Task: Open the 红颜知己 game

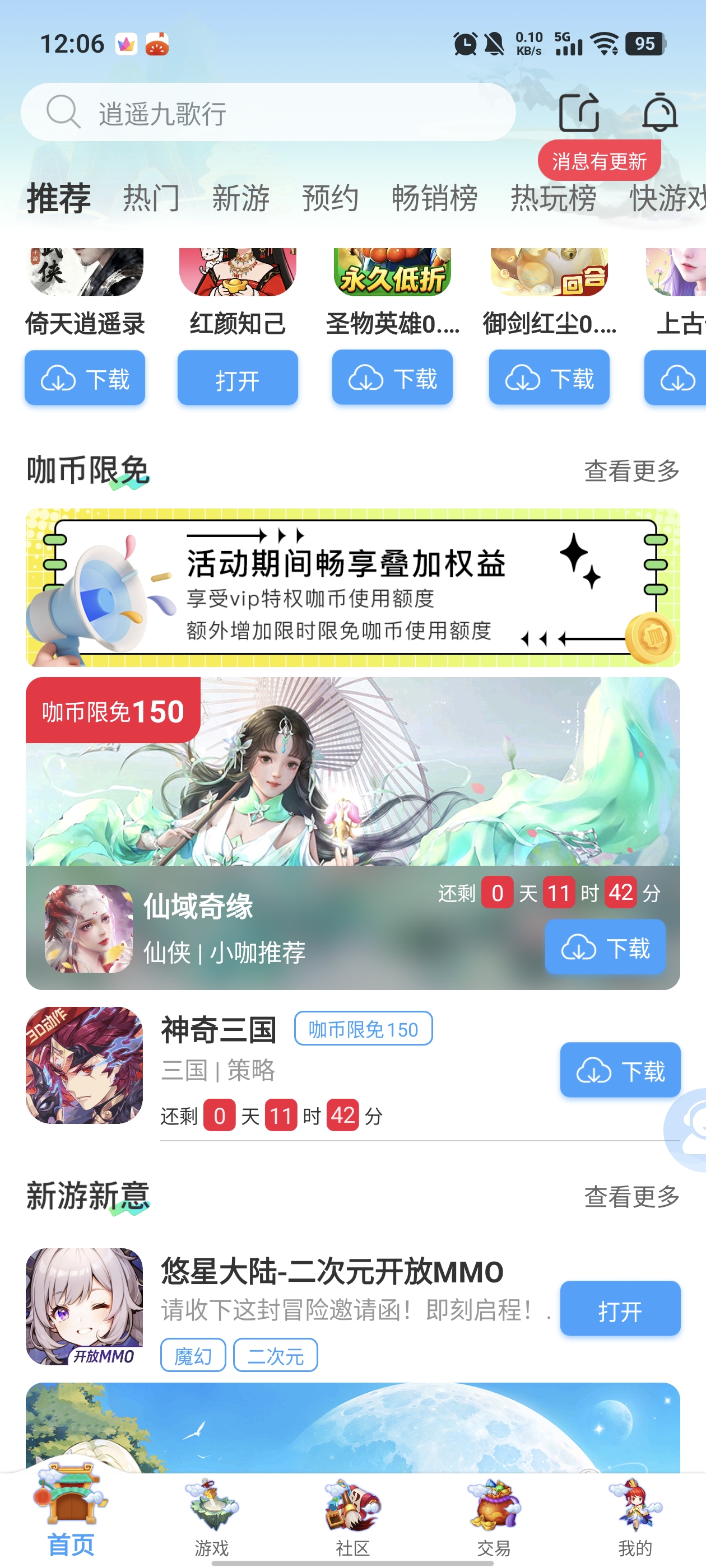Action: [x=238, y=378]
